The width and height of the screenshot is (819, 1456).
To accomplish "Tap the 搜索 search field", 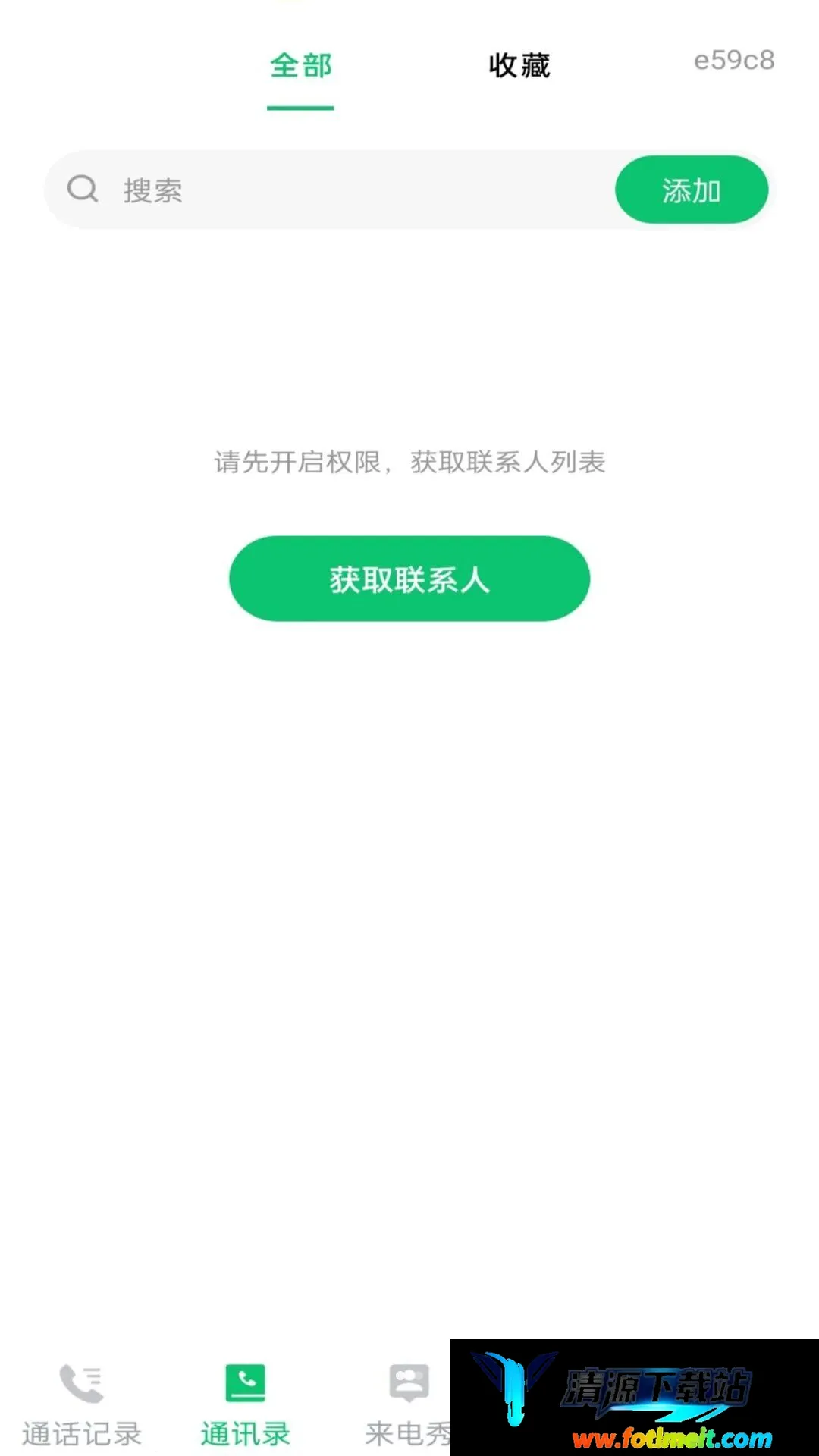I will pyautogui.click(x=330, y=190).
